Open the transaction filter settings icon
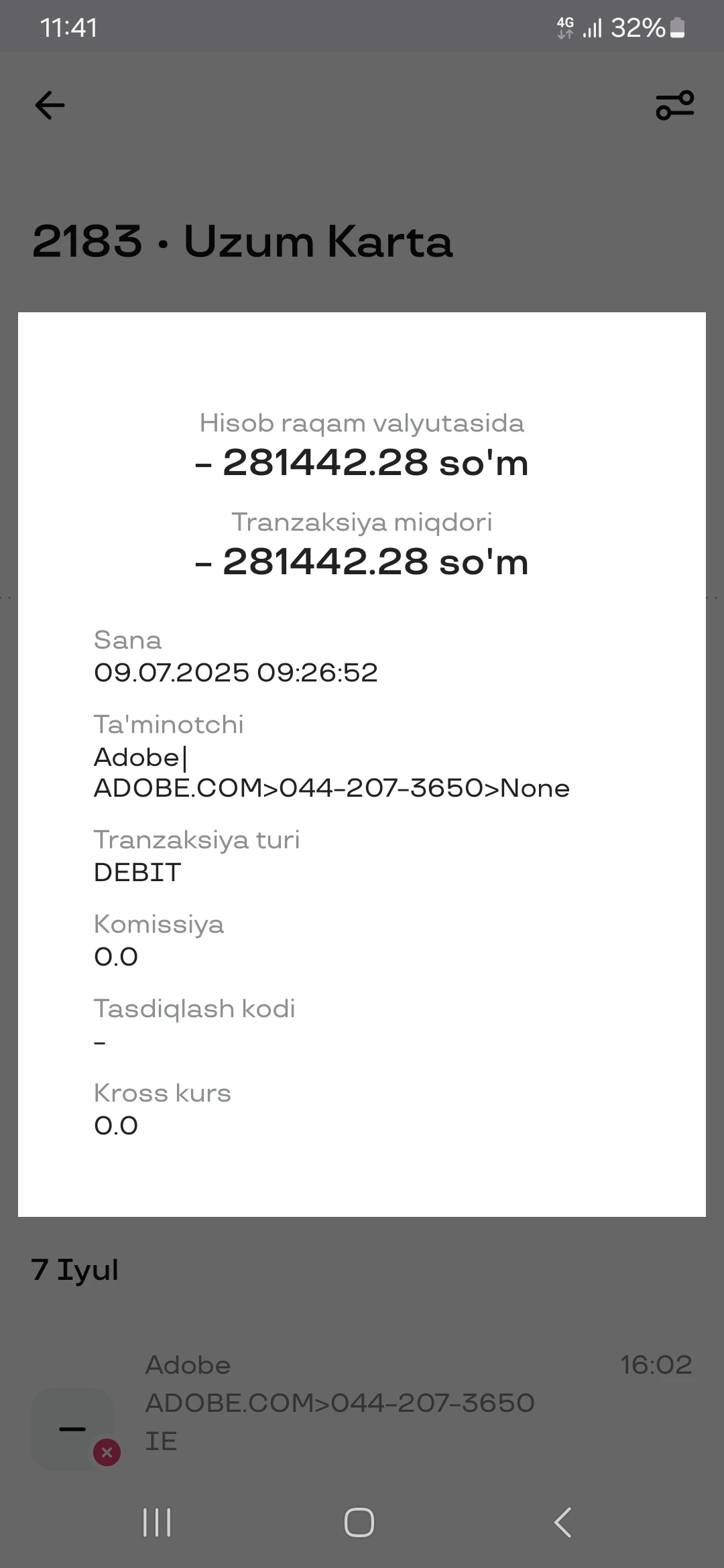 point(674,105)
